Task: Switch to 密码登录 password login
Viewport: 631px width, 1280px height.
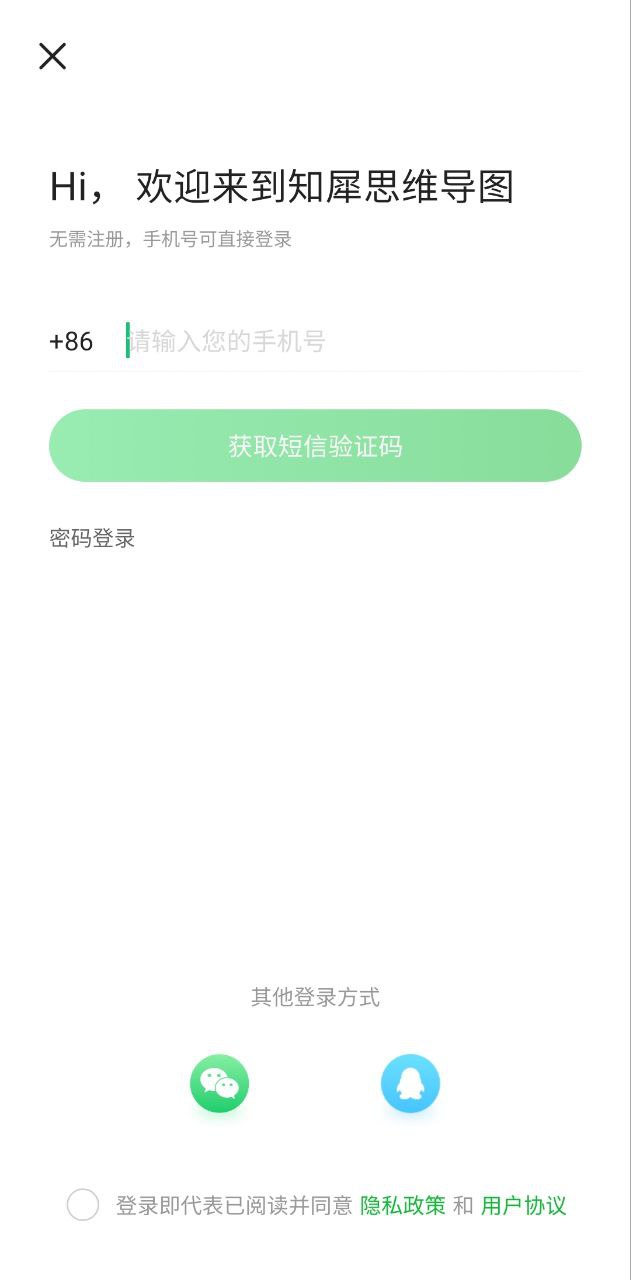Action: (92, 539)
